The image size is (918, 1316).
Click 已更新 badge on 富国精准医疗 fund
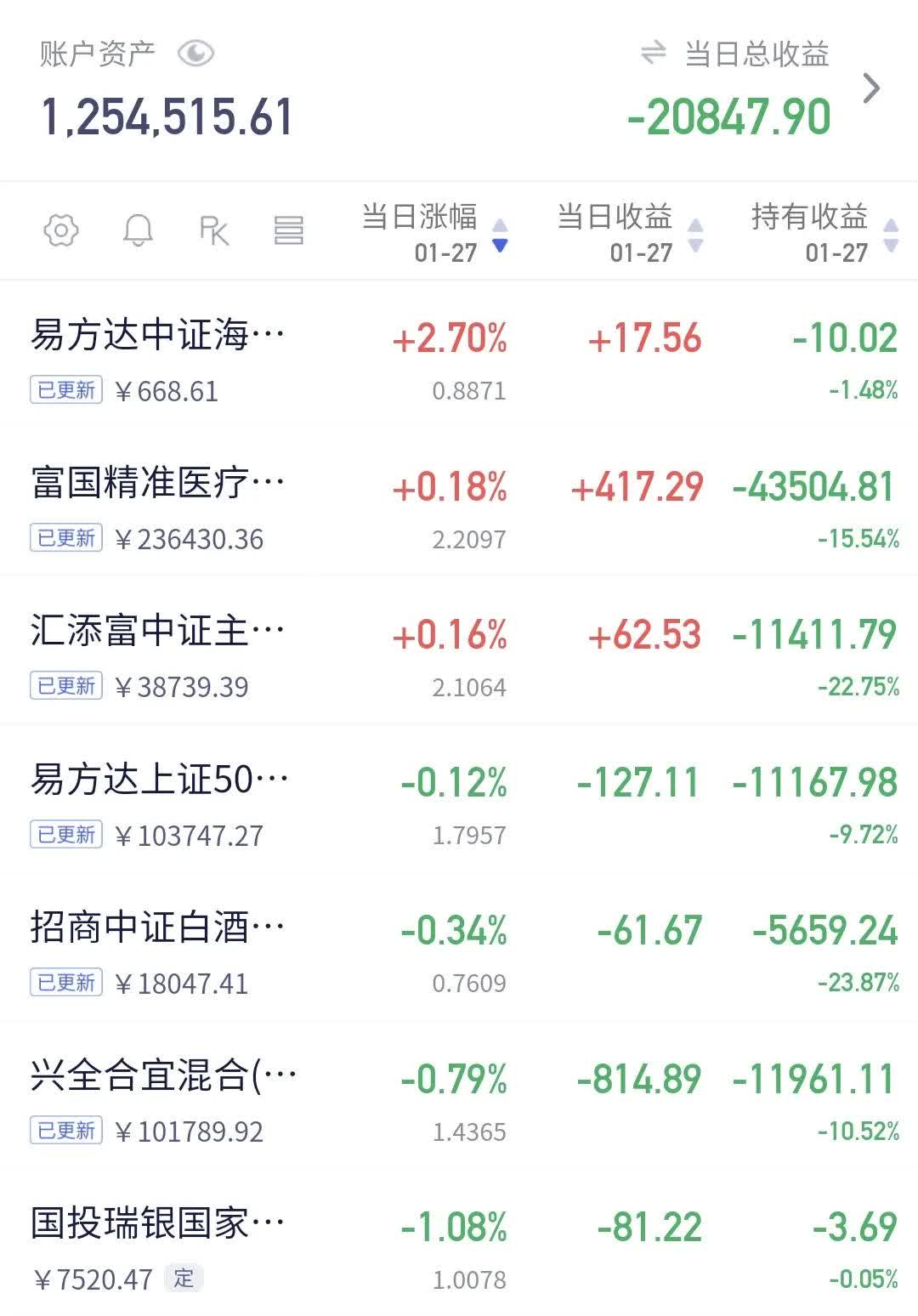click(x=65, y=537)
